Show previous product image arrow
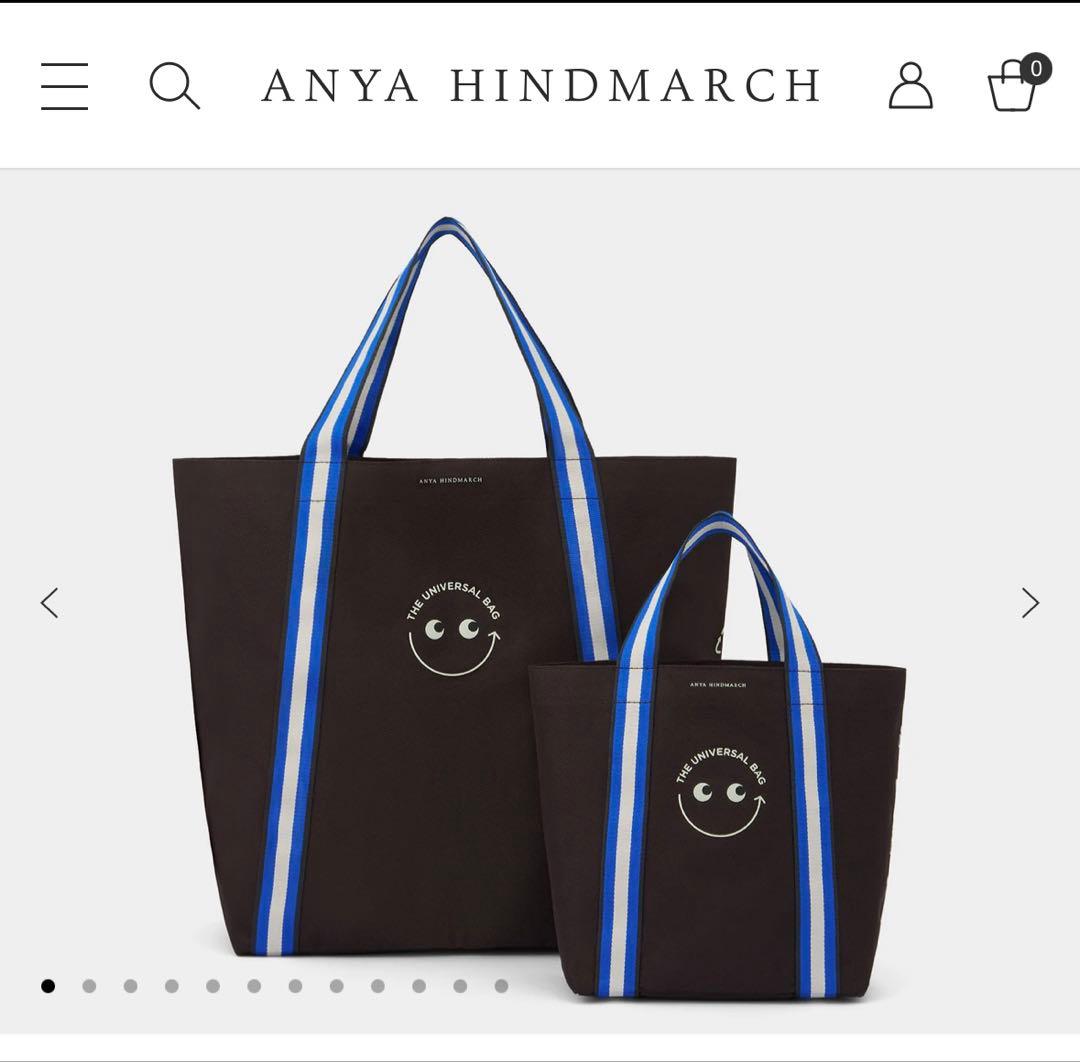Viewport: 1080px width, 1062px height. (49, 603)
